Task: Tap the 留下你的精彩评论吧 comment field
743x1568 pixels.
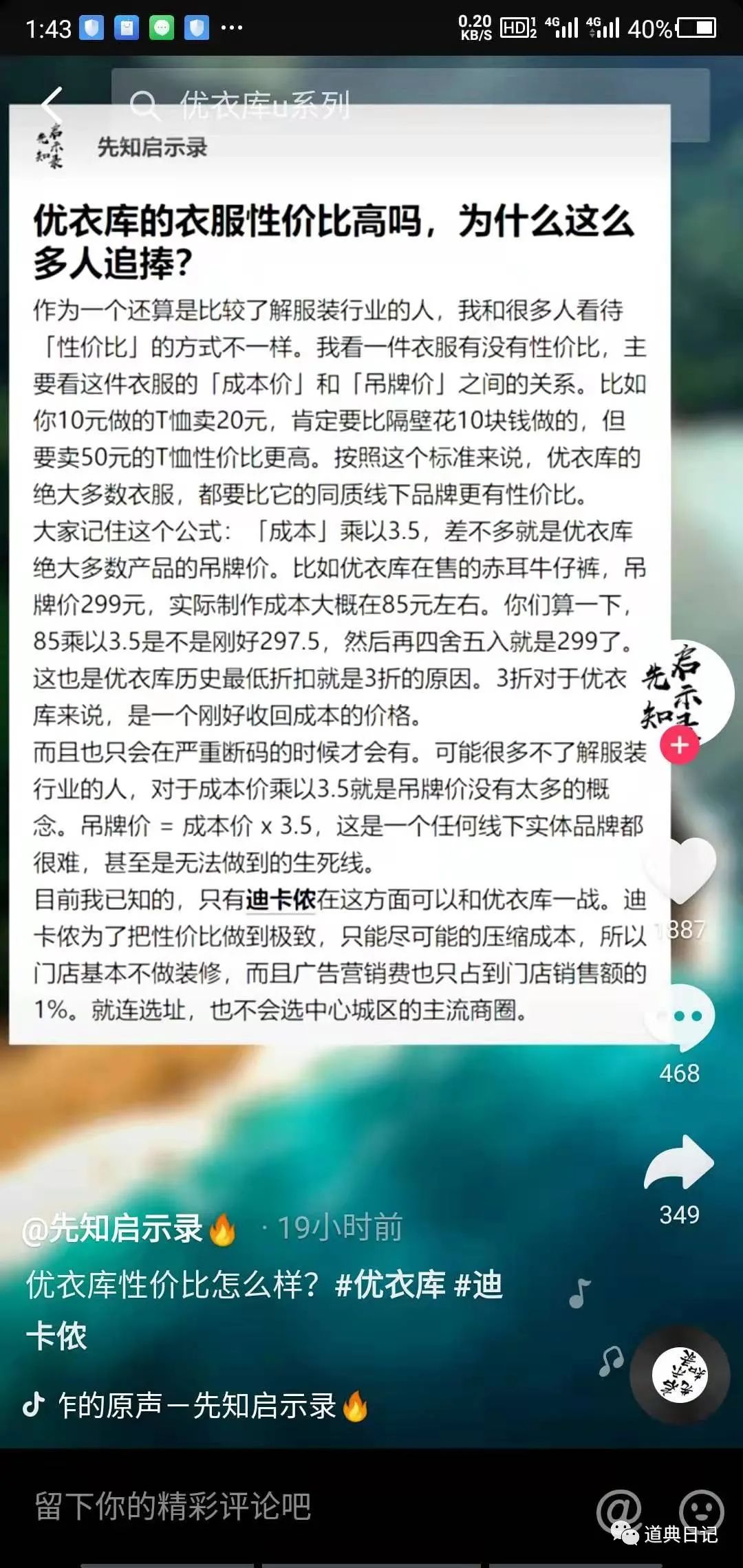Action: click(x=173, y=1506)
